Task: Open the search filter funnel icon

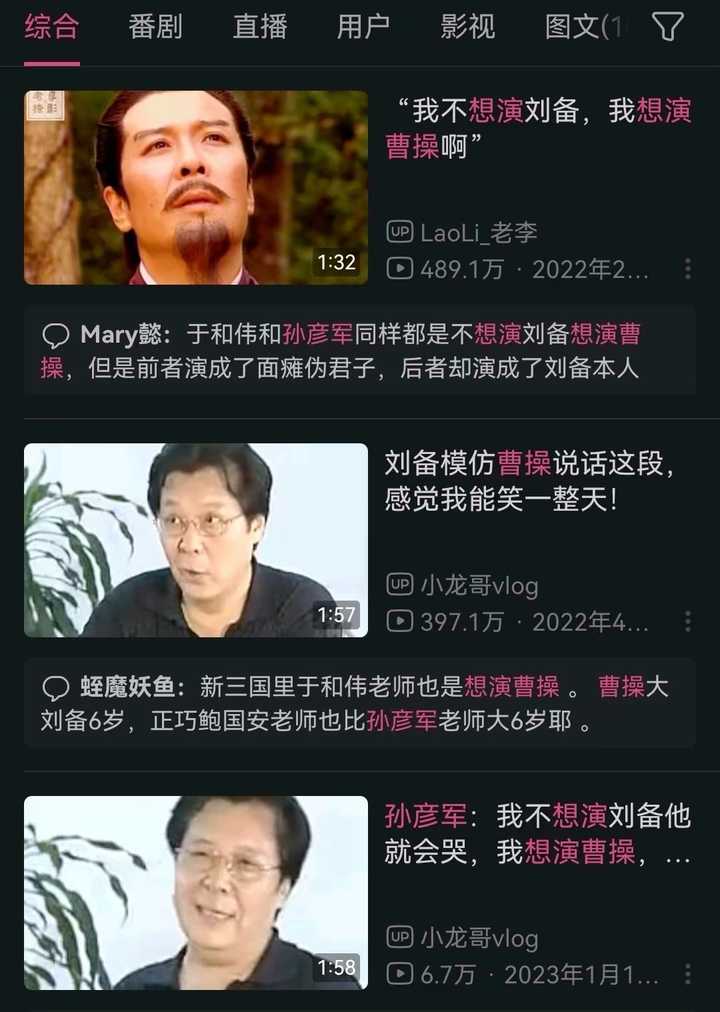Action: pyautogui.click(x=668, y=27)
